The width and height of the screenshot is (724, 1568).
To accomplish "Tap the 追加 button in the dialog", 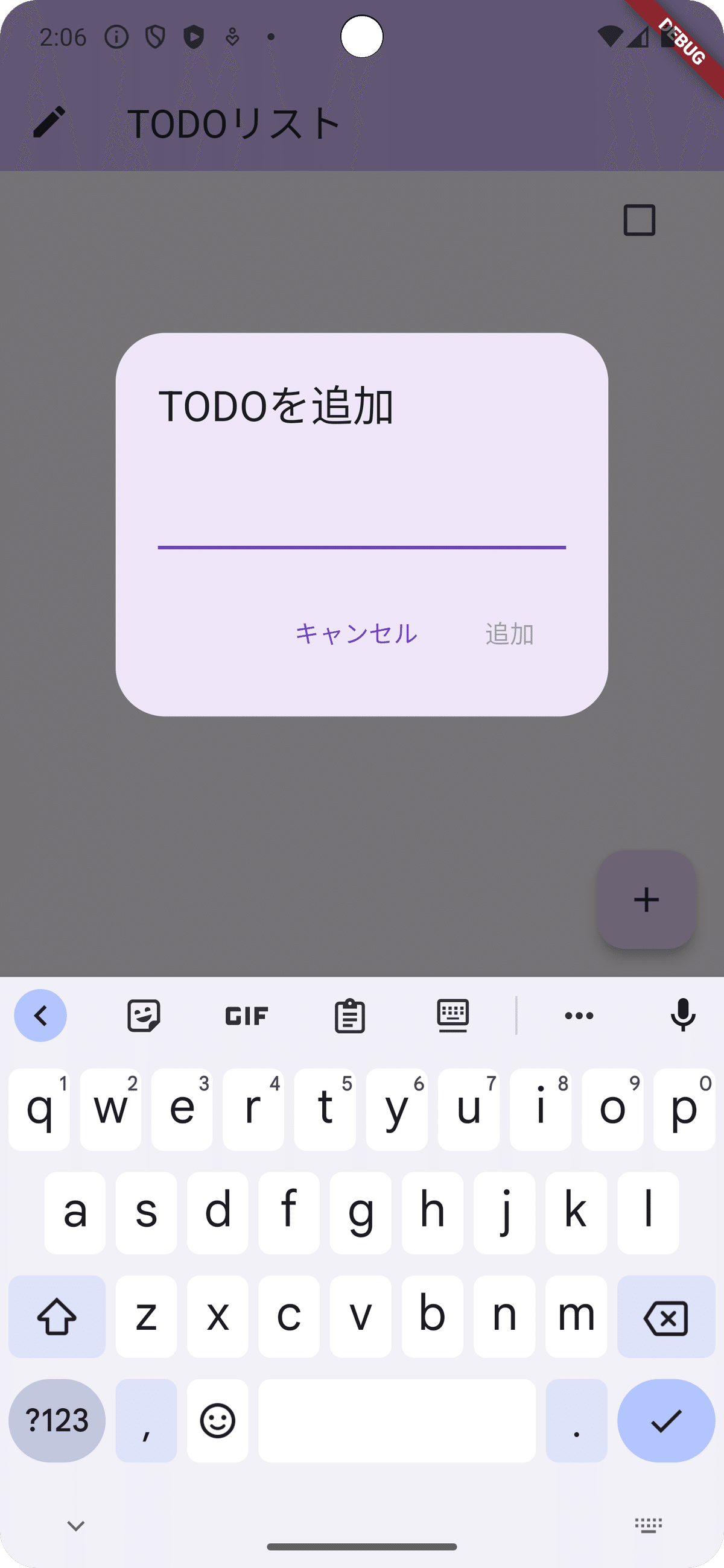I will (x=510, y=634).
